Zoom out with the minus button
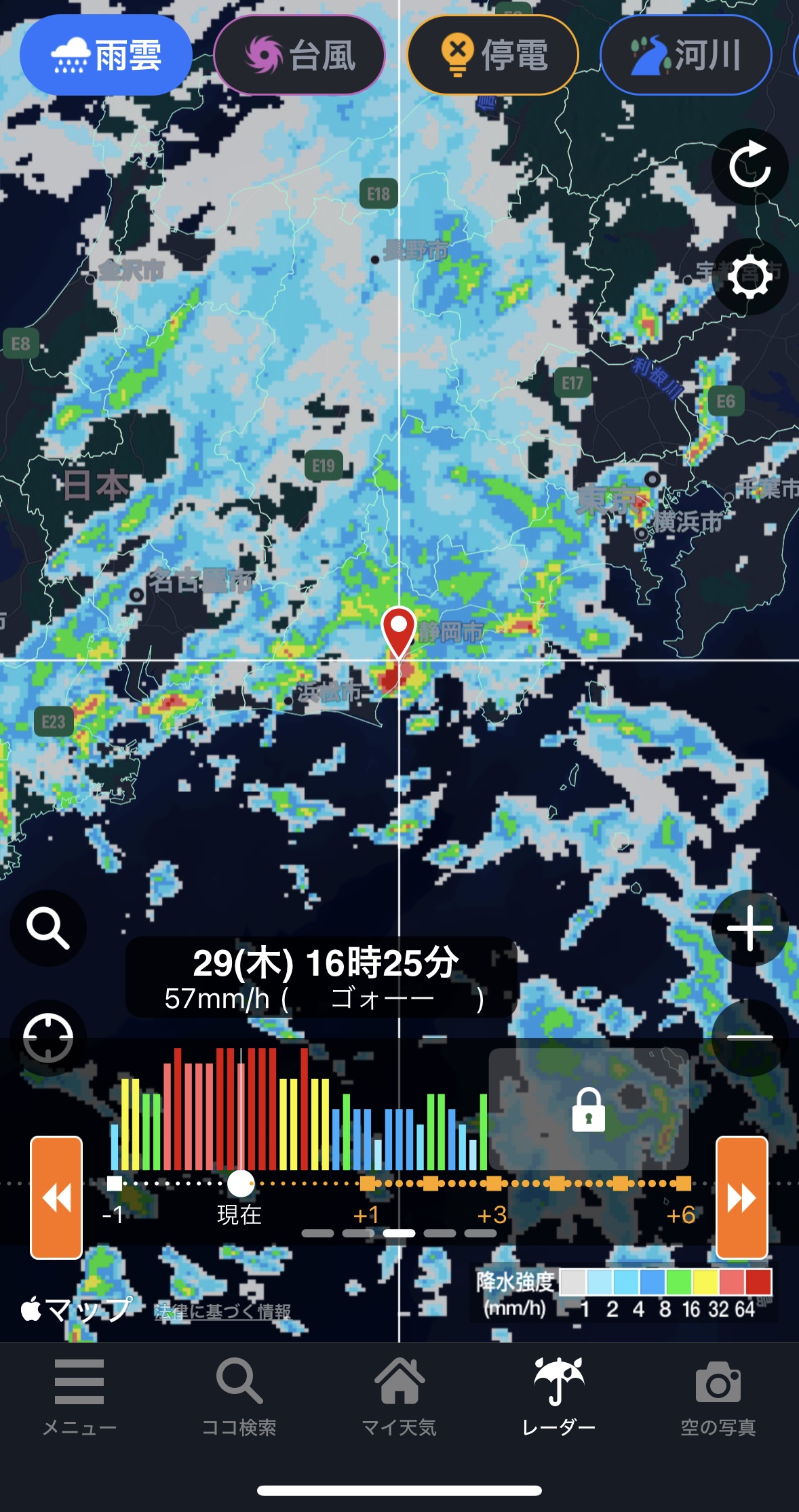Image resolution: width=799 pixels, height=1512 pixels. point(749,1037)
